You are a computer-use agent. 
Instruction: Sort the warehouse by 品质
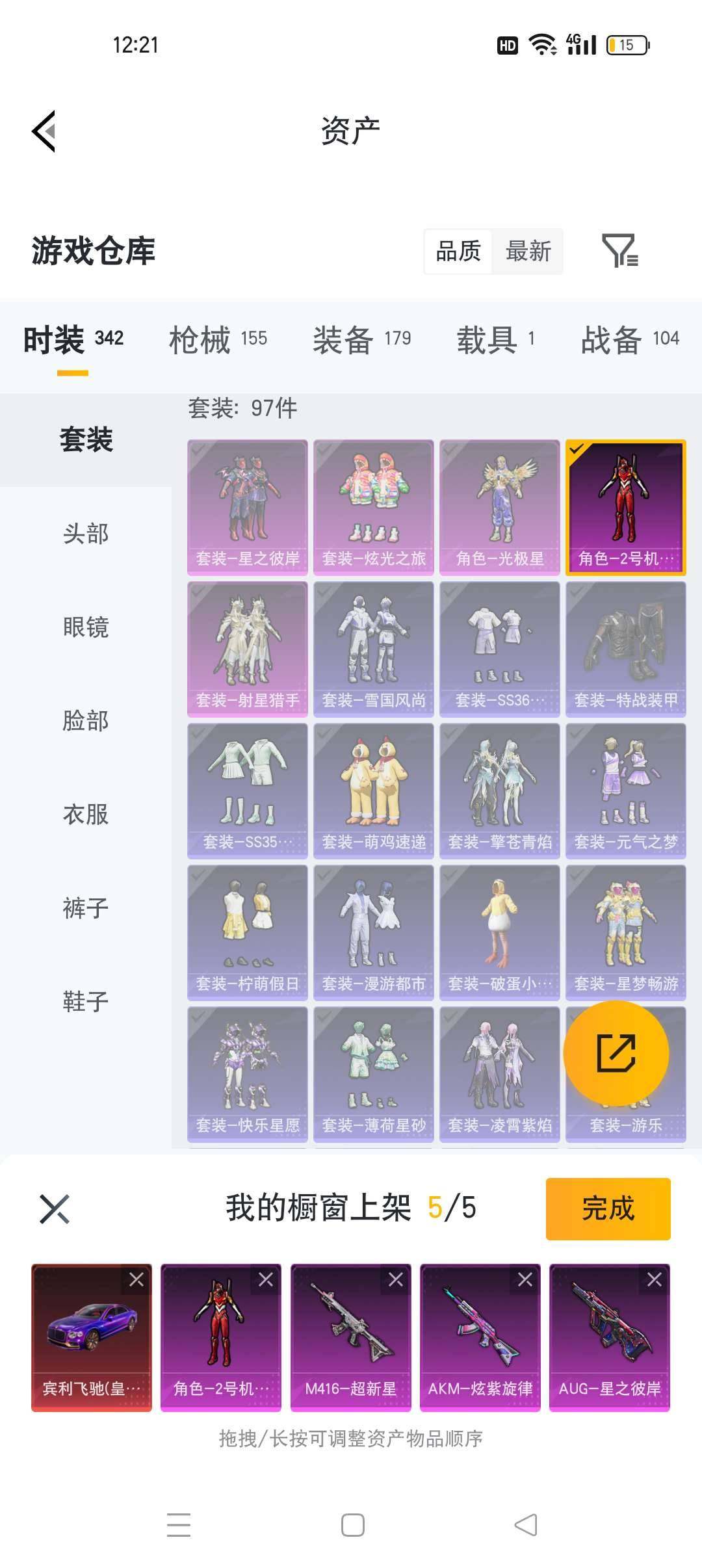click(458, 251)
